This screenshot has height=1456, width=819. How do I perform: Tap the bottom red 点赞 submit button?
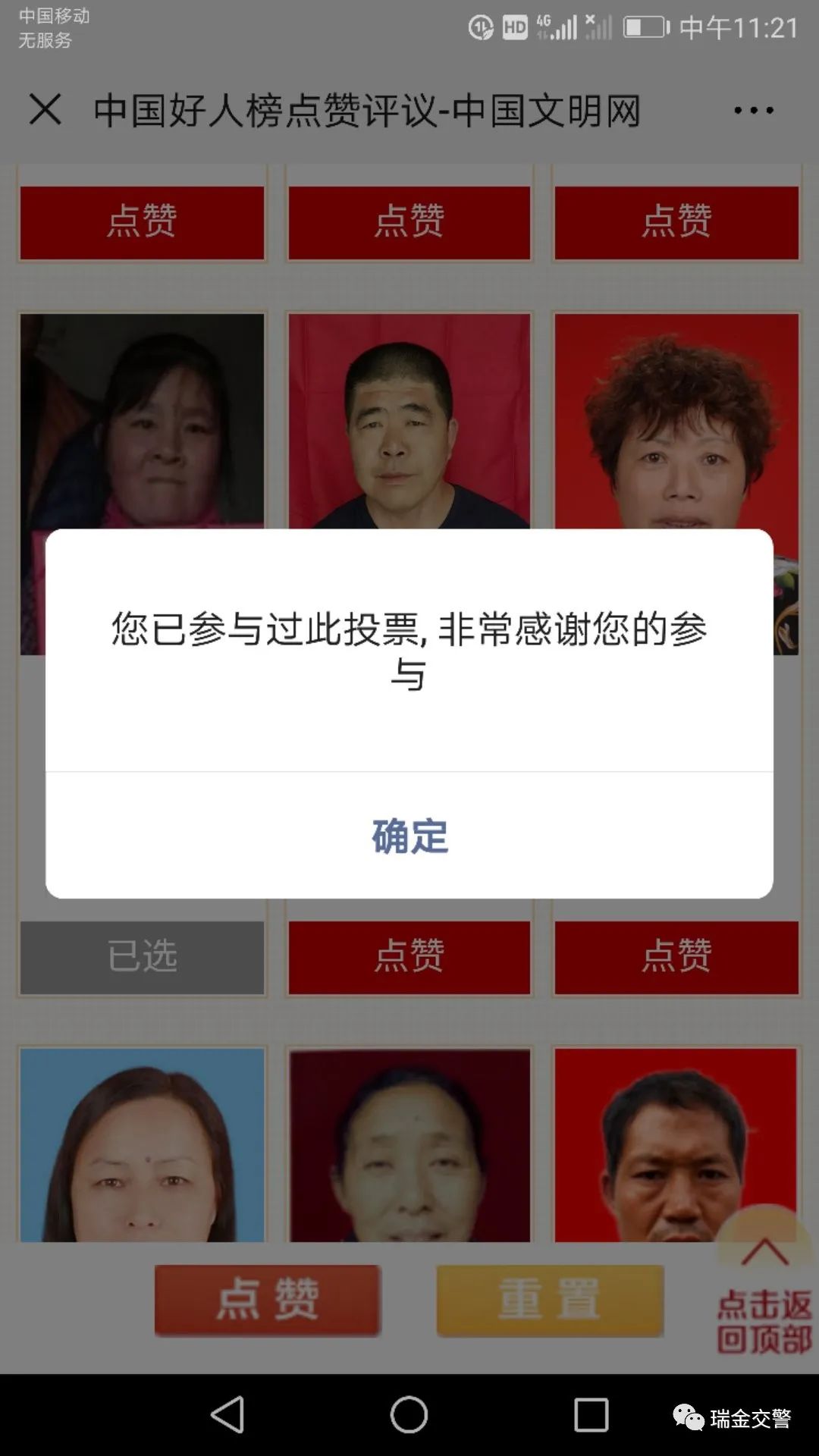267,1300
